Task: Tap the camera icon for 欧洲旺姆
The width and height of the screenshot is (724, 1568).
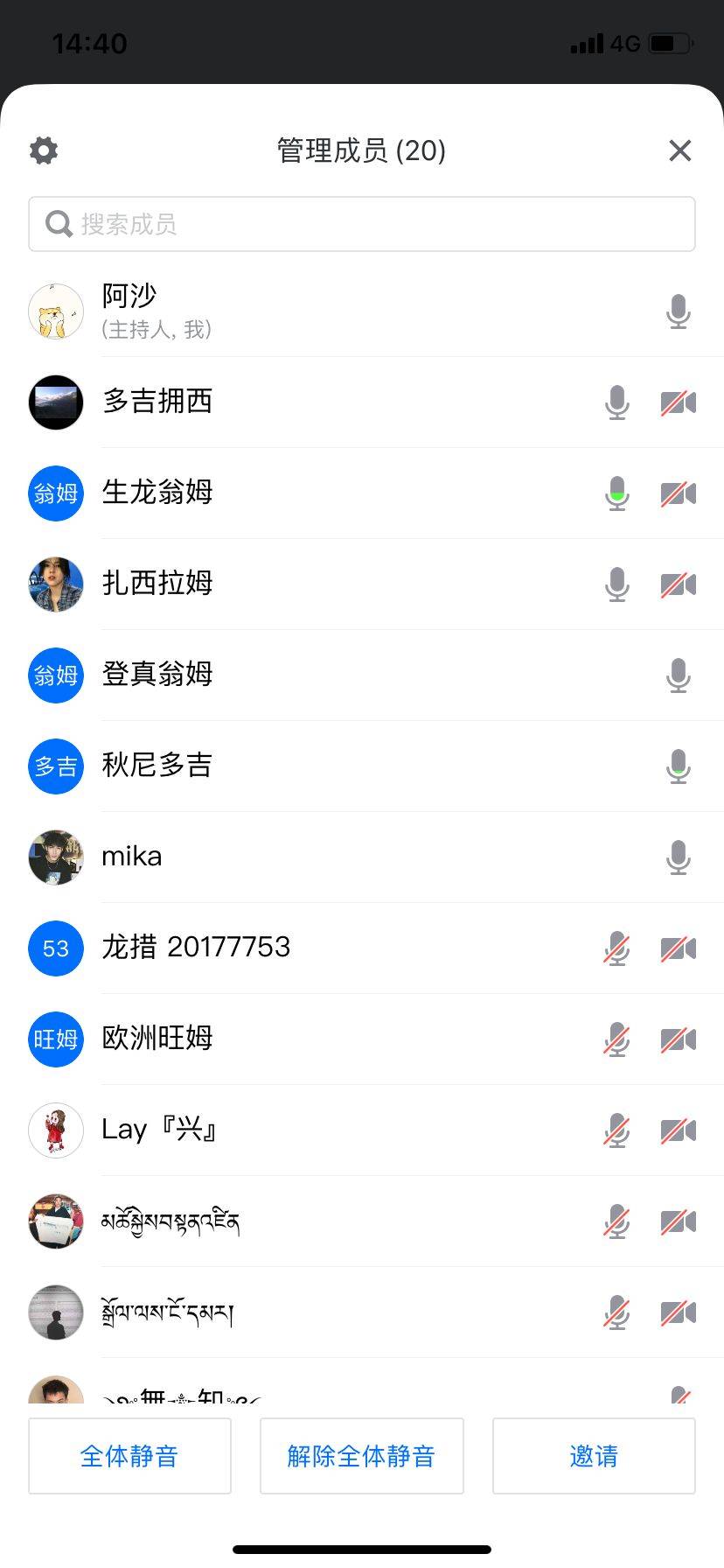Action: (678, 1039)
